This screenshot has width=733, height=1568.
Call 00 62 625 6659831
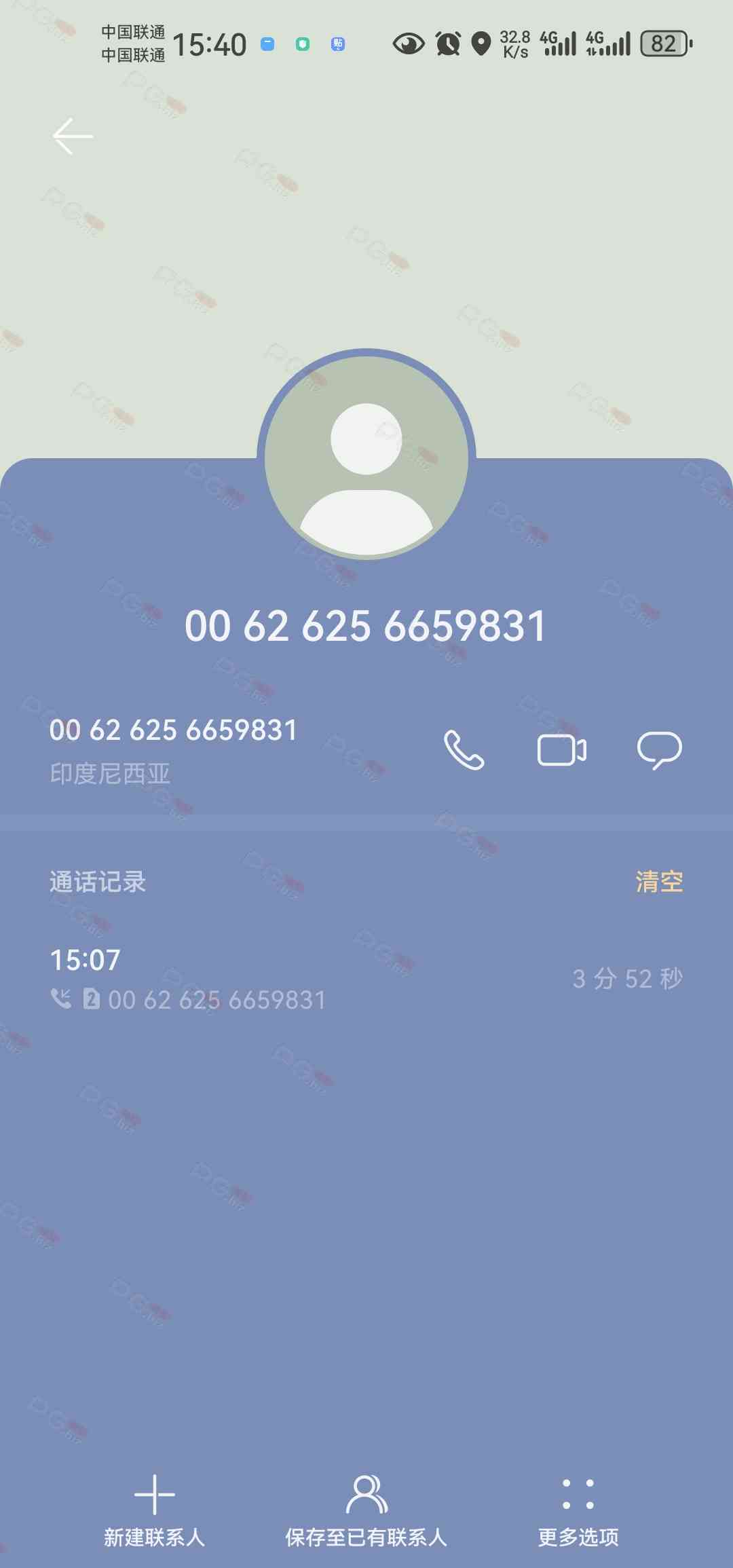point(464,749)
